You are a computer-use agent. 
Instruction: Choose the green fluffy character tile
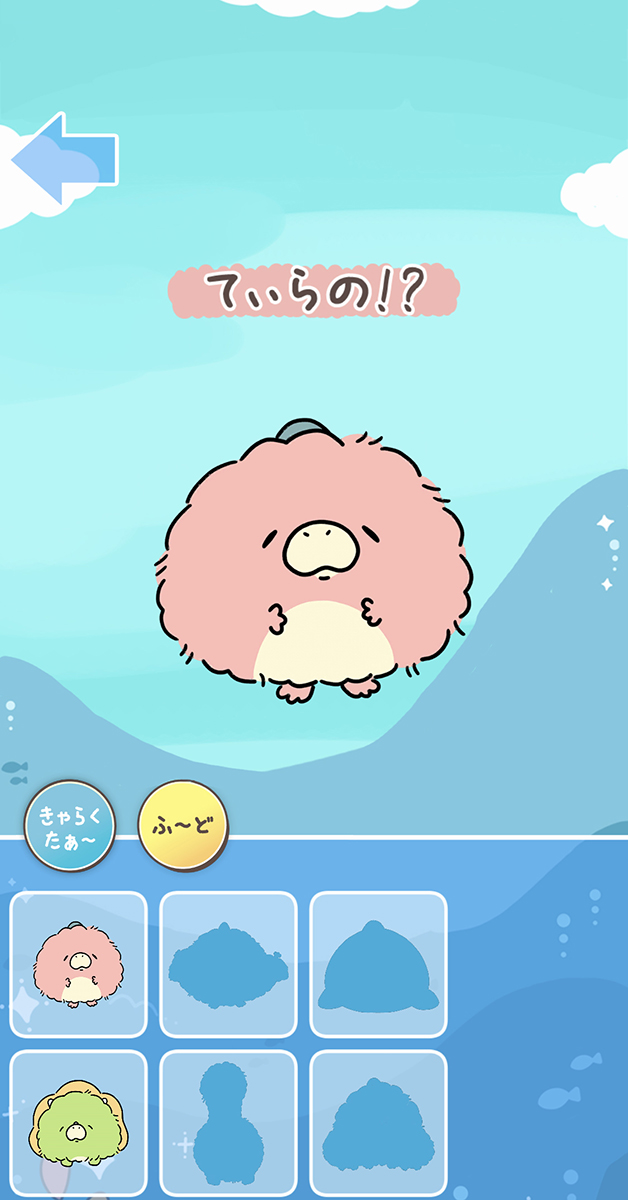click(79, 1122)
